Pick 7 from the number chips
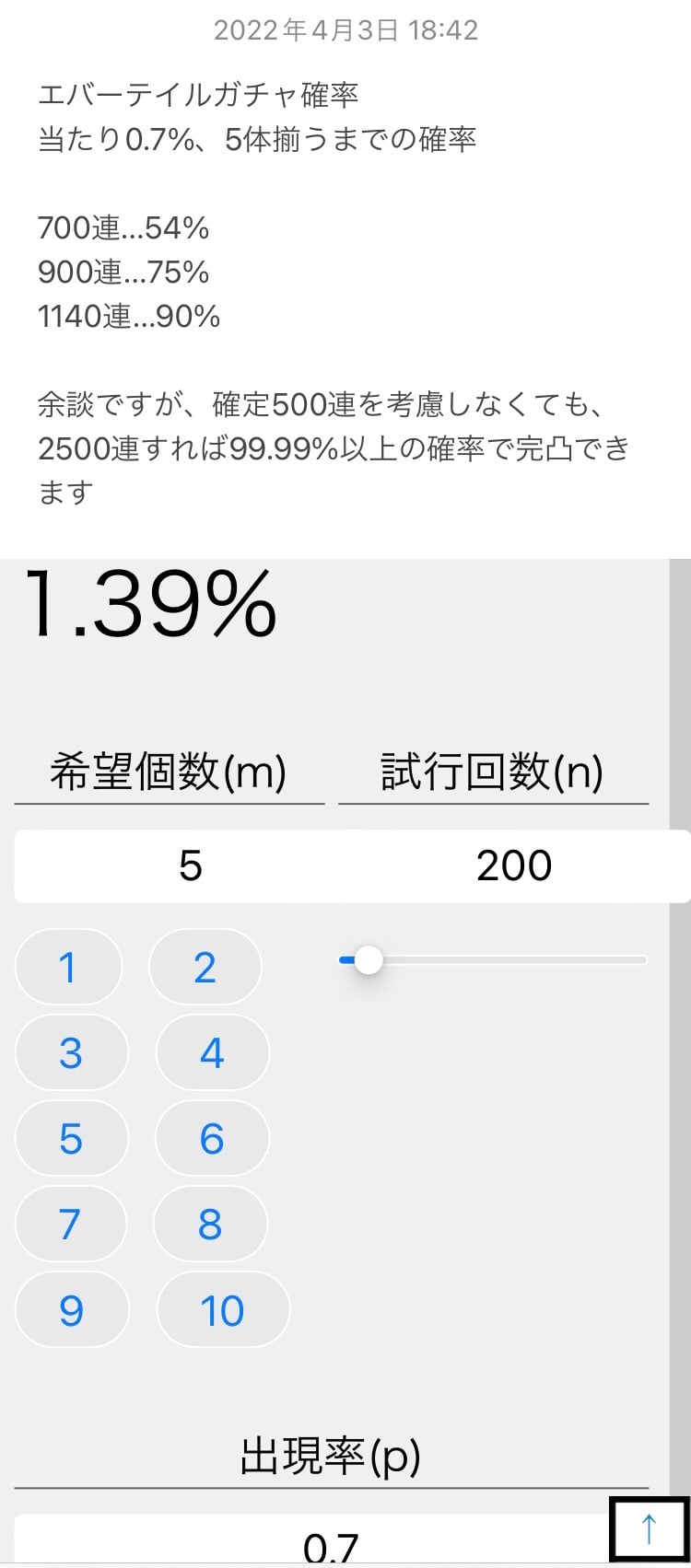The width and height of the screenshot is (691, 1568). 70,1225
